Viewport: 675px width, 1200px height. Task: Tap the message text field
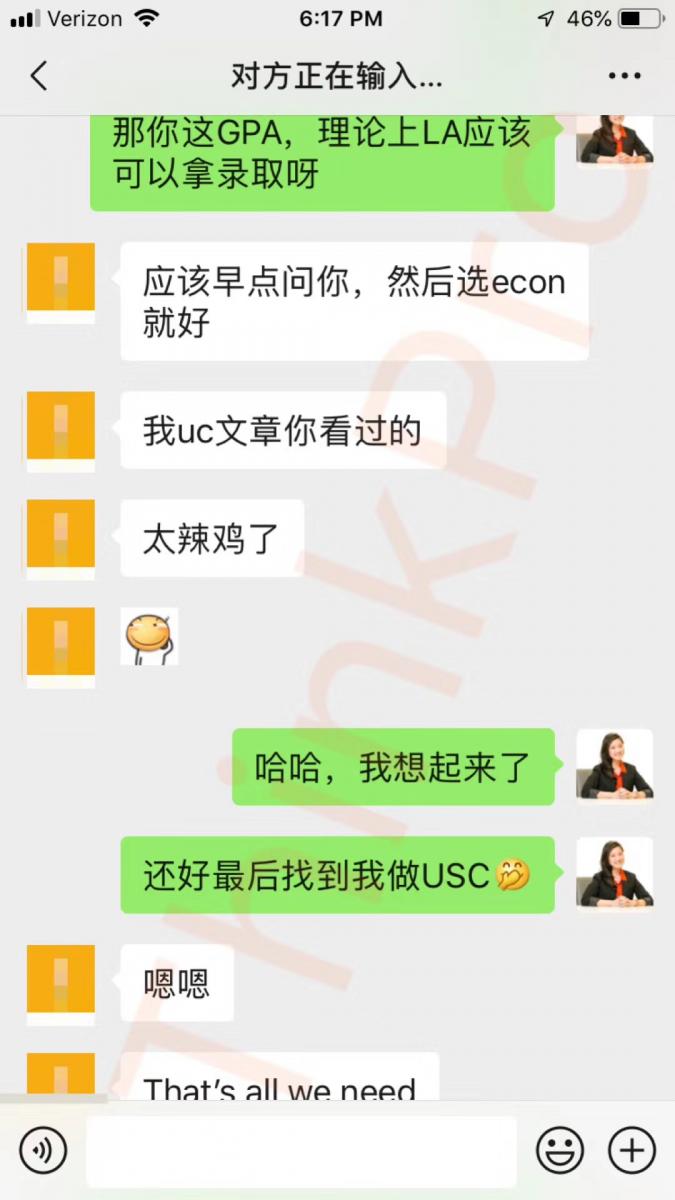(301, 1151)
